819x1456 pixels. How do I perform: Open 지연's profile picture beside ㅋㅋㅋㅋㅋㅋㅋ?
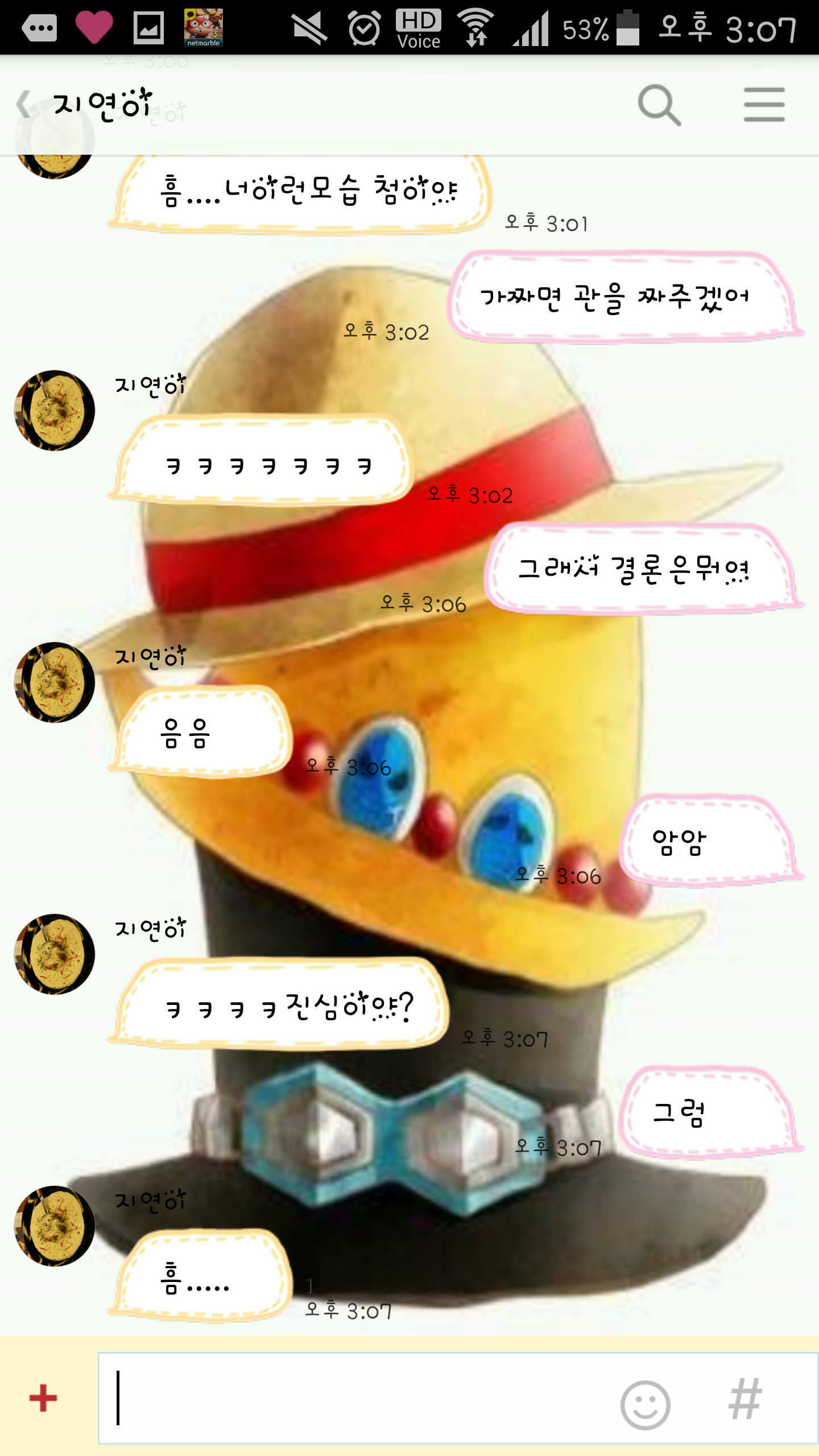[55, 410]
